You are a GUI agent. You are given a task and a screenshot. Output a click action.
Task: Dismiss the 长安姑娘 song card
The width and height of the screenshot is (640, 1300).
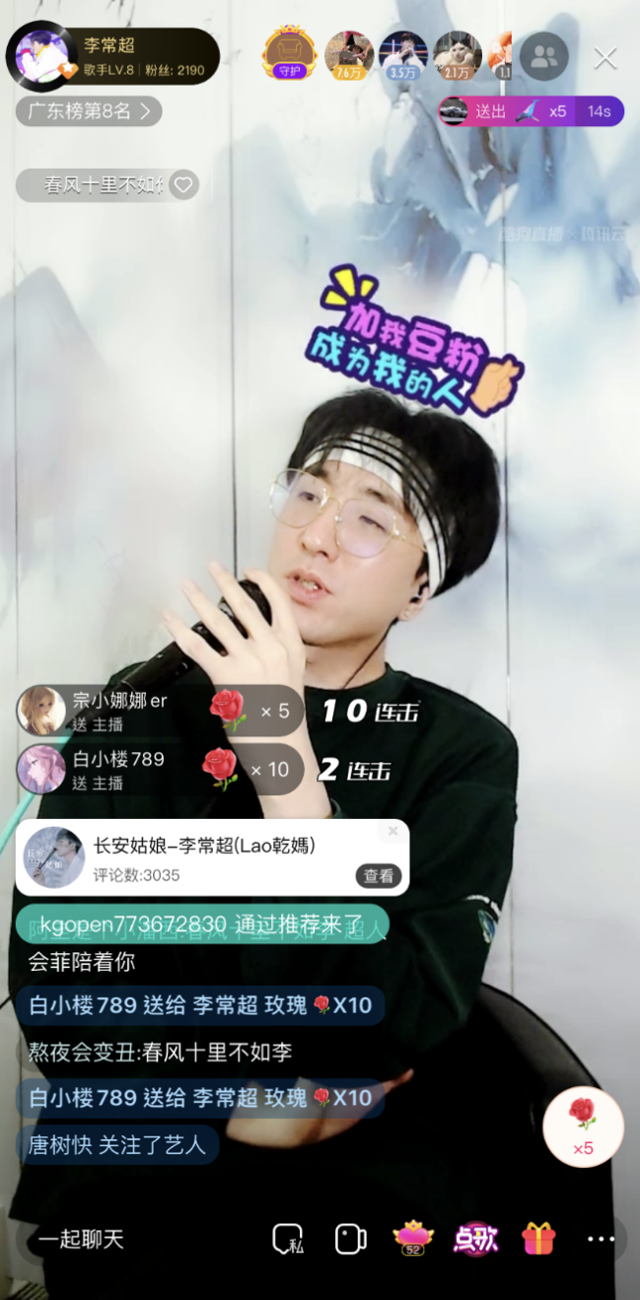(393, 832)
